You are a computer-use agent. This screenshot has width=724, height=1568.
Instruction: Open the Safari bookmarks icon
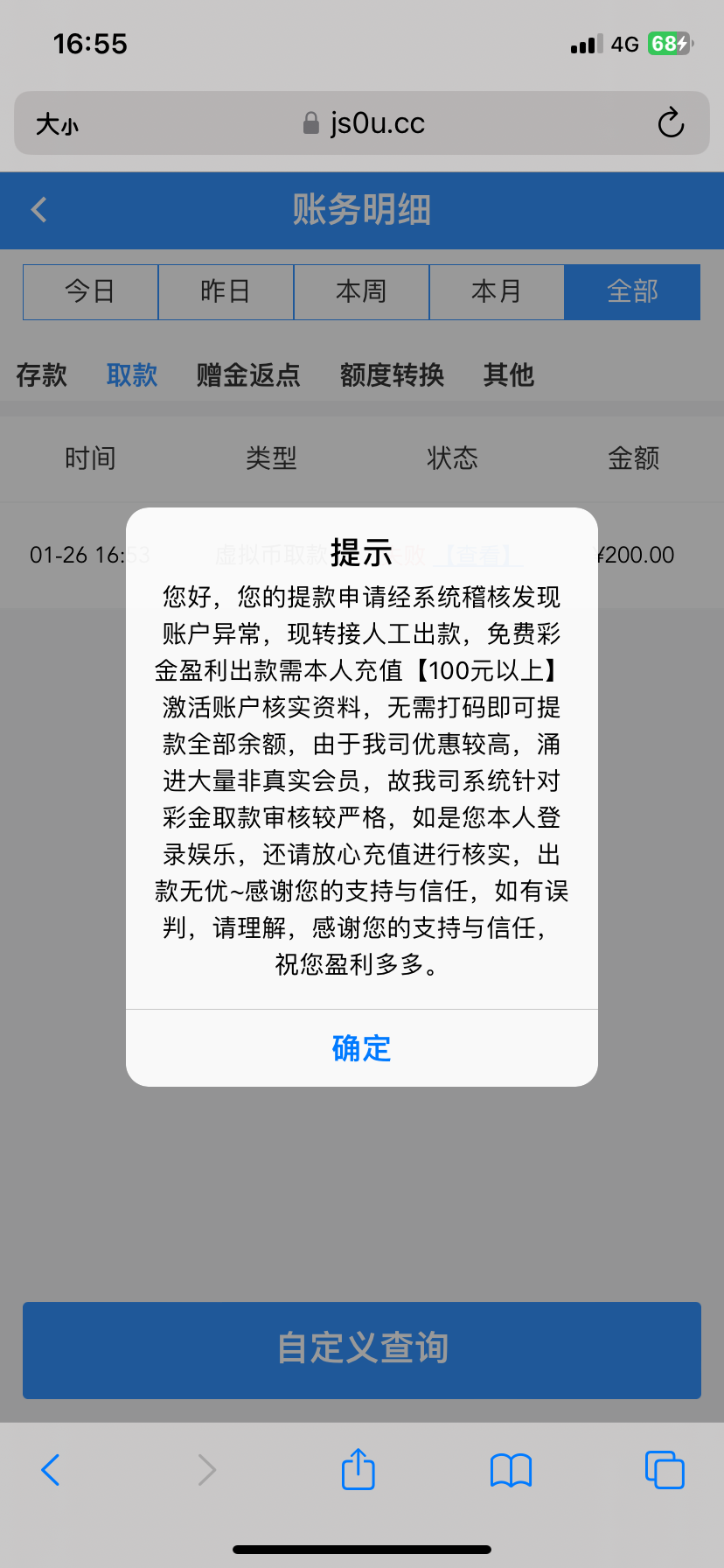pos(511,1470)
